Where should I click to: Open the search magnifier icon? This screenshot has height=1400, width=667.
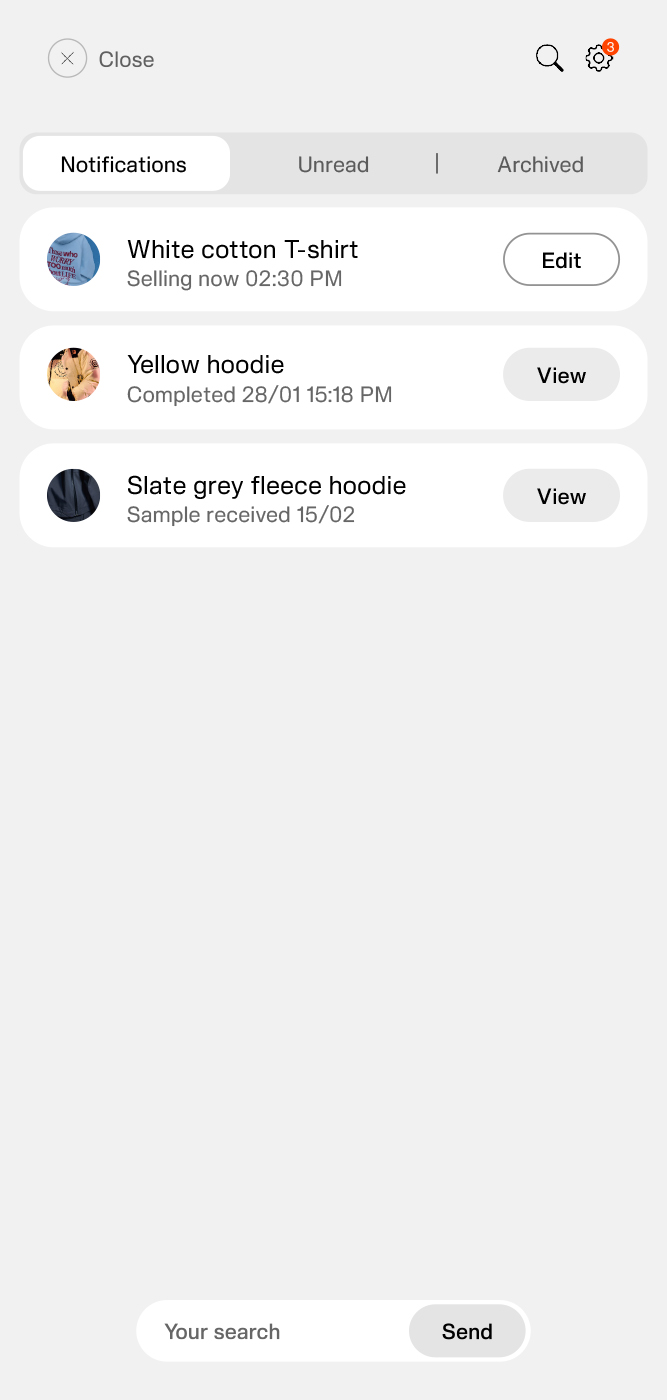click(549, 59)
